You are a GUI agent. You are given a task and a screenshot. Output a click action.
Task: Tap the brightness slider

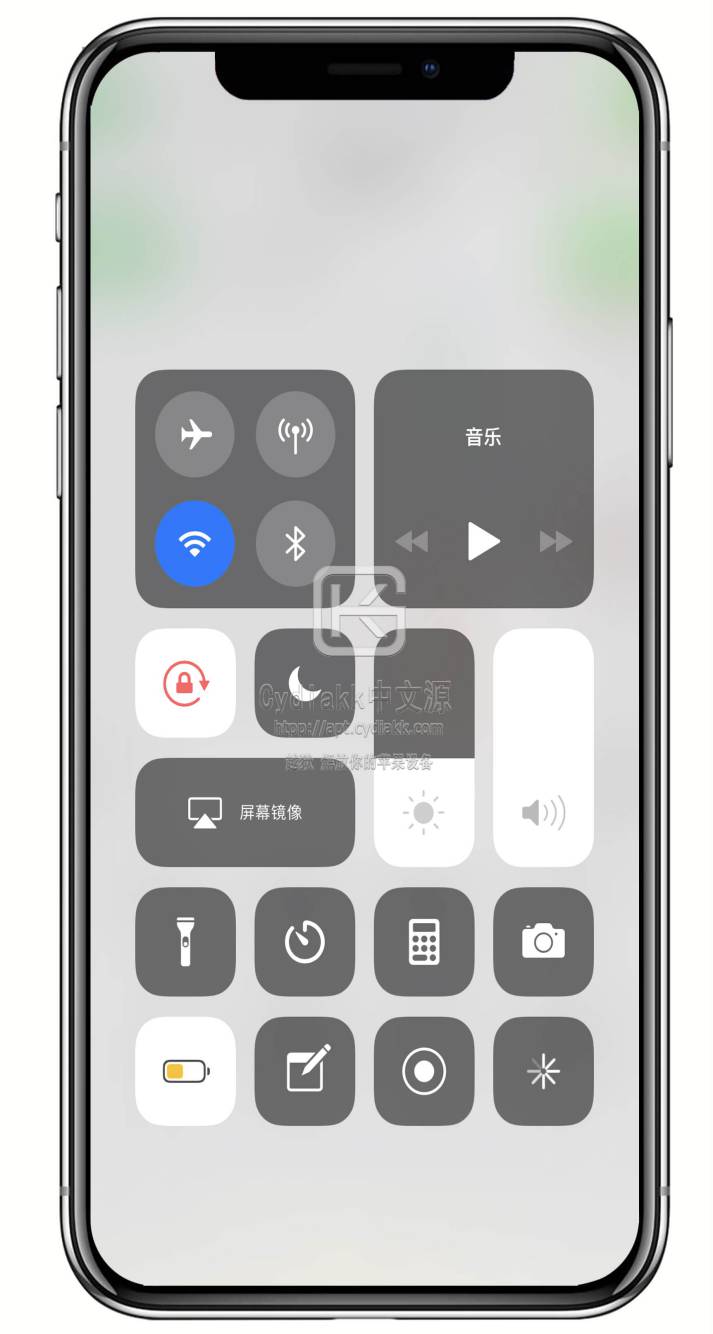pos(424,747)
